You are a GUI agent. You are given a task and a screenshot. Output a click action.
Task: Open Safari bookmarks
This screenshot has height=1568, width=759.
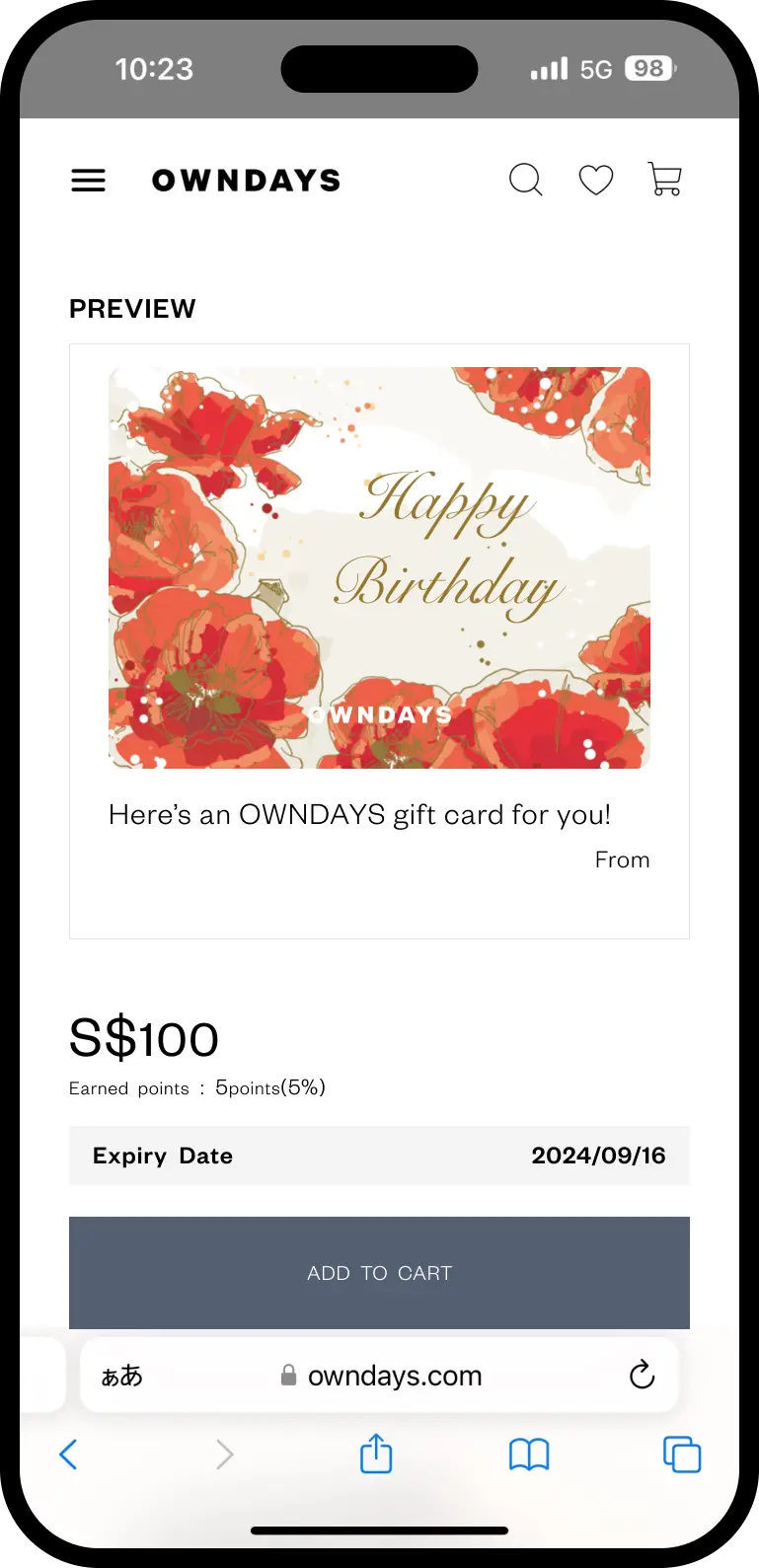pyautogui.click(x=529, y=1455)
